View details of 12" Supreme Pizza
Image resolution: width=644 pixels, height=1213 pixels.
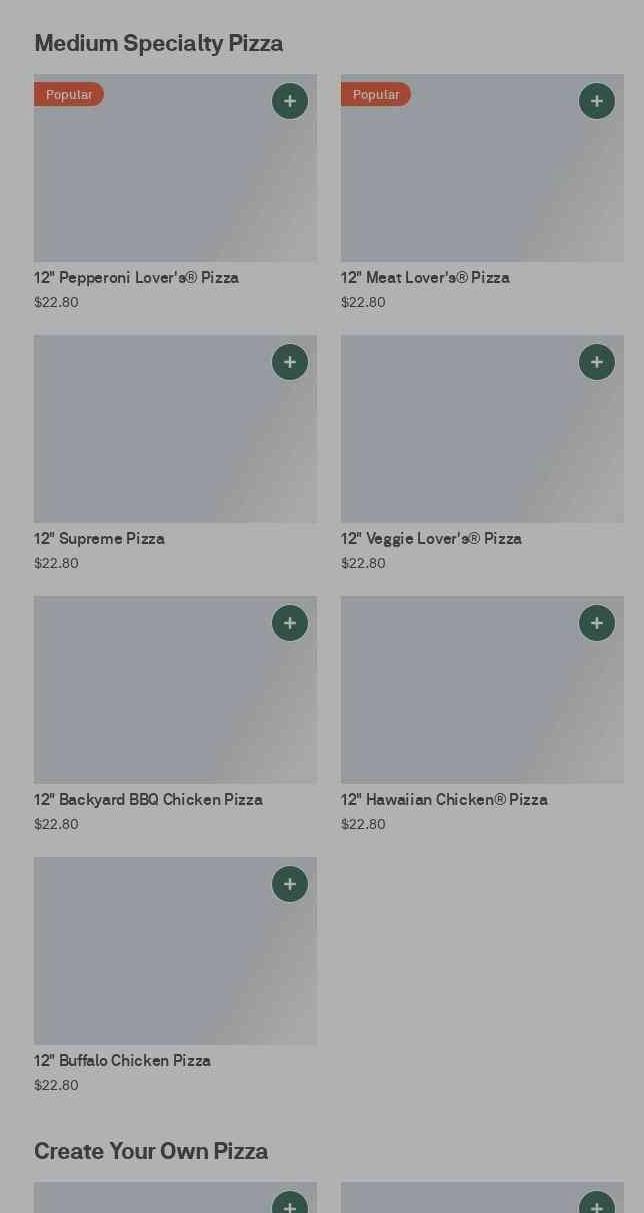point(150,440)
